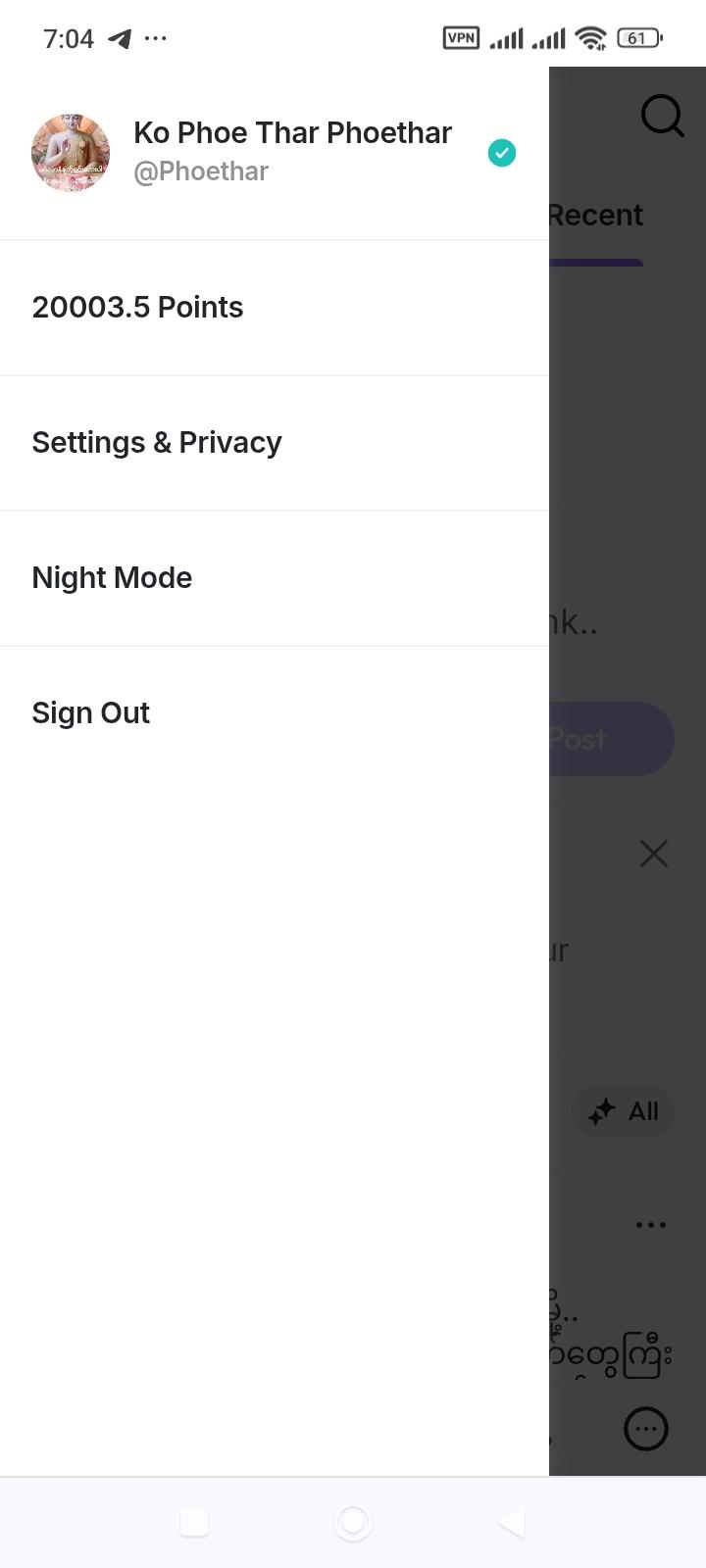Dismiss the banner with the X icon

(x=654, y=854)
